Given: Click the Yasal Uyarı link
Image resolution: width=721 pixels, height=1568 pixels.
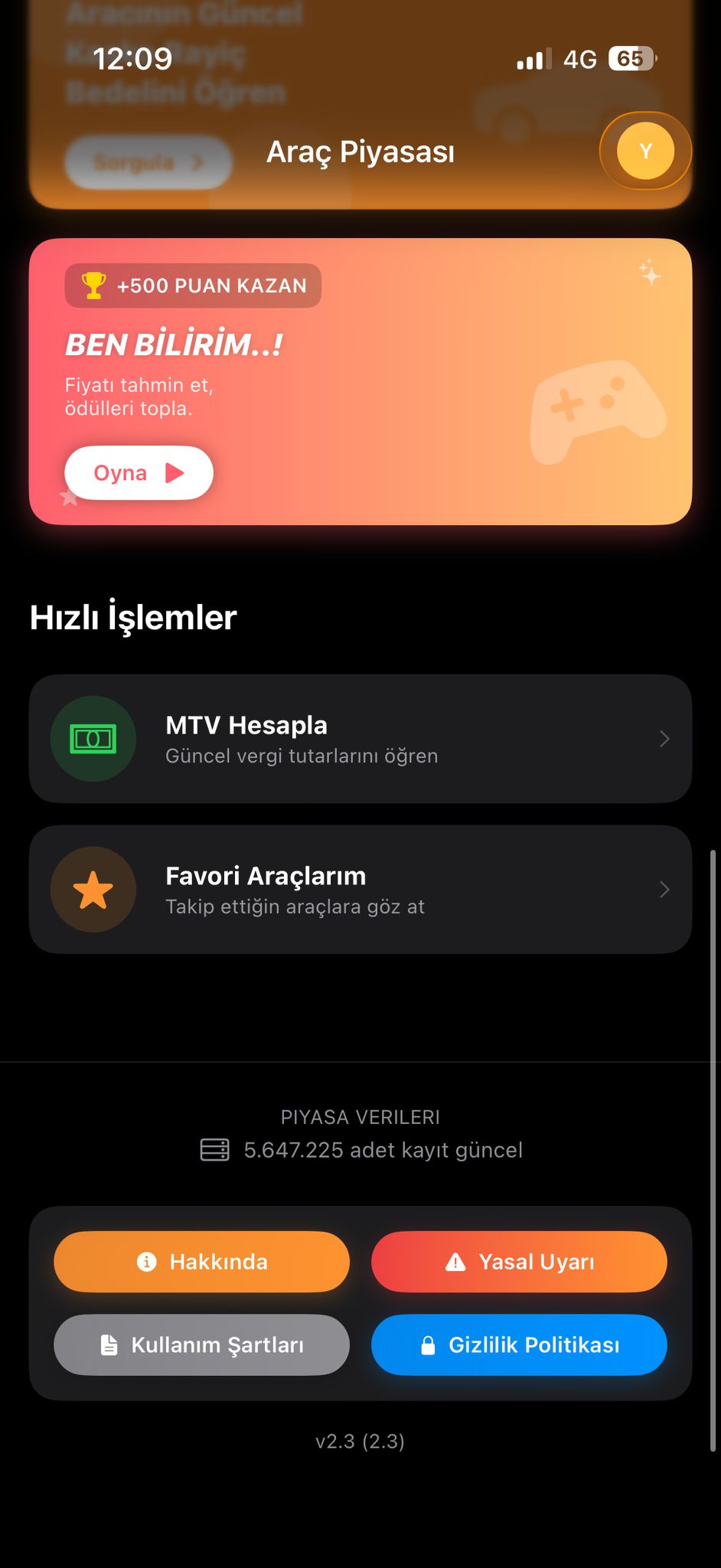Looking at the screenshot, I should click(x=518, y=1261).
